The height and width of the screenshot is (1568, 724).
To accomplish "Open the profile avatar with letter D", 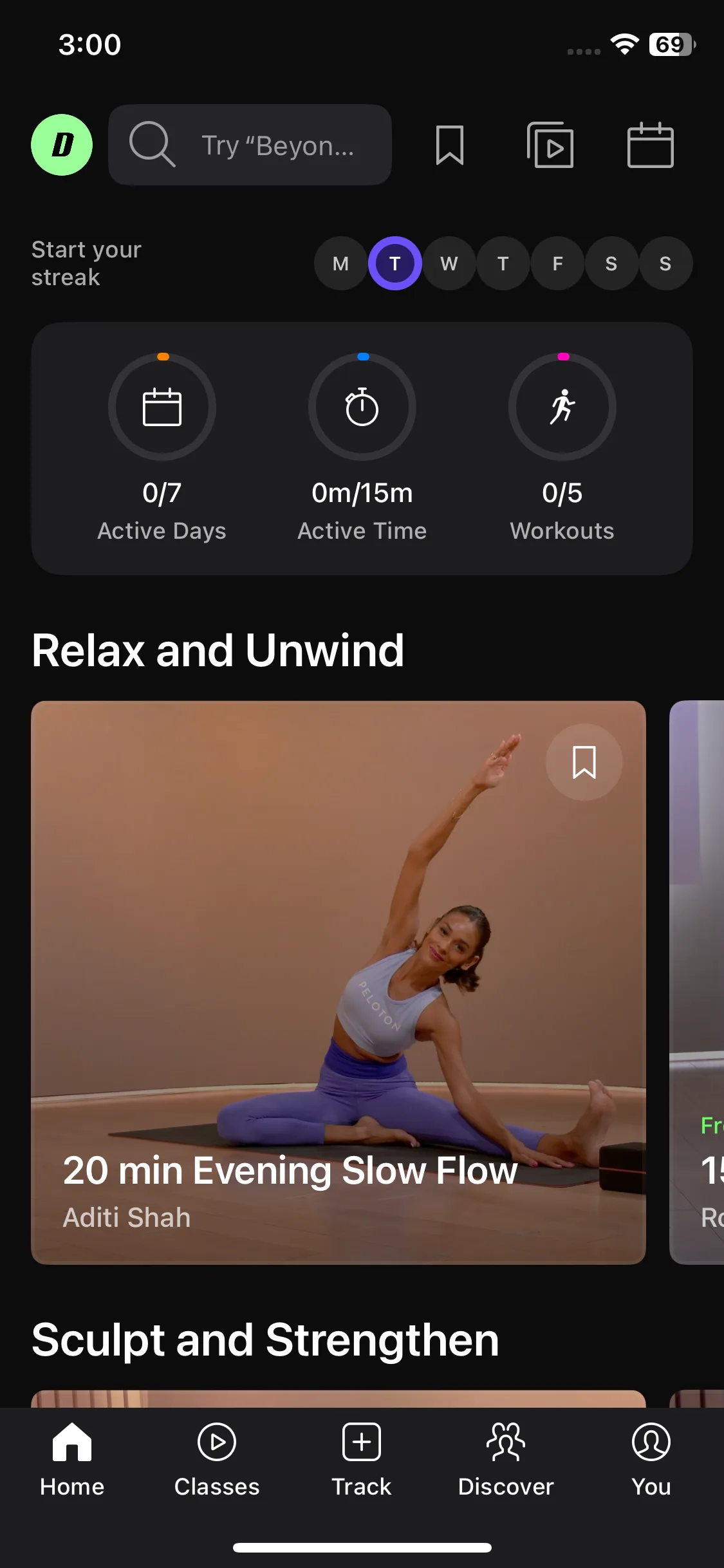I will click(62, 145).
